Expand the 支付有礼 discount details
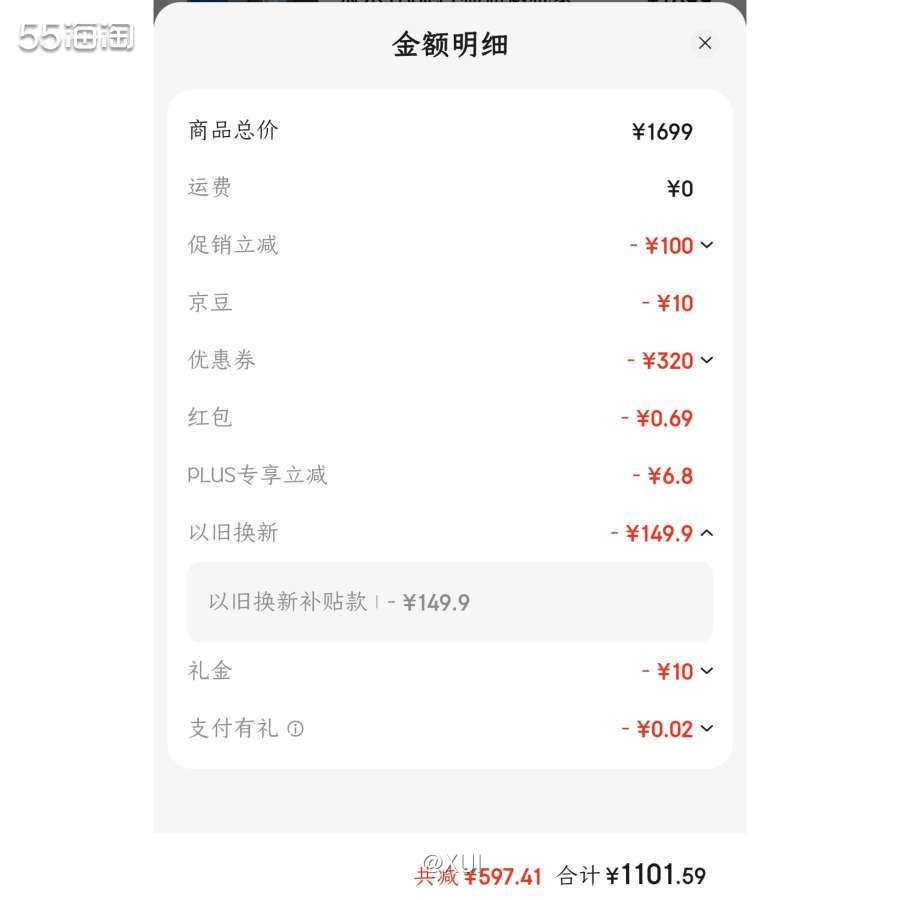Image resolution: width=900 pixels, height=900 pixels. [707, 729]
